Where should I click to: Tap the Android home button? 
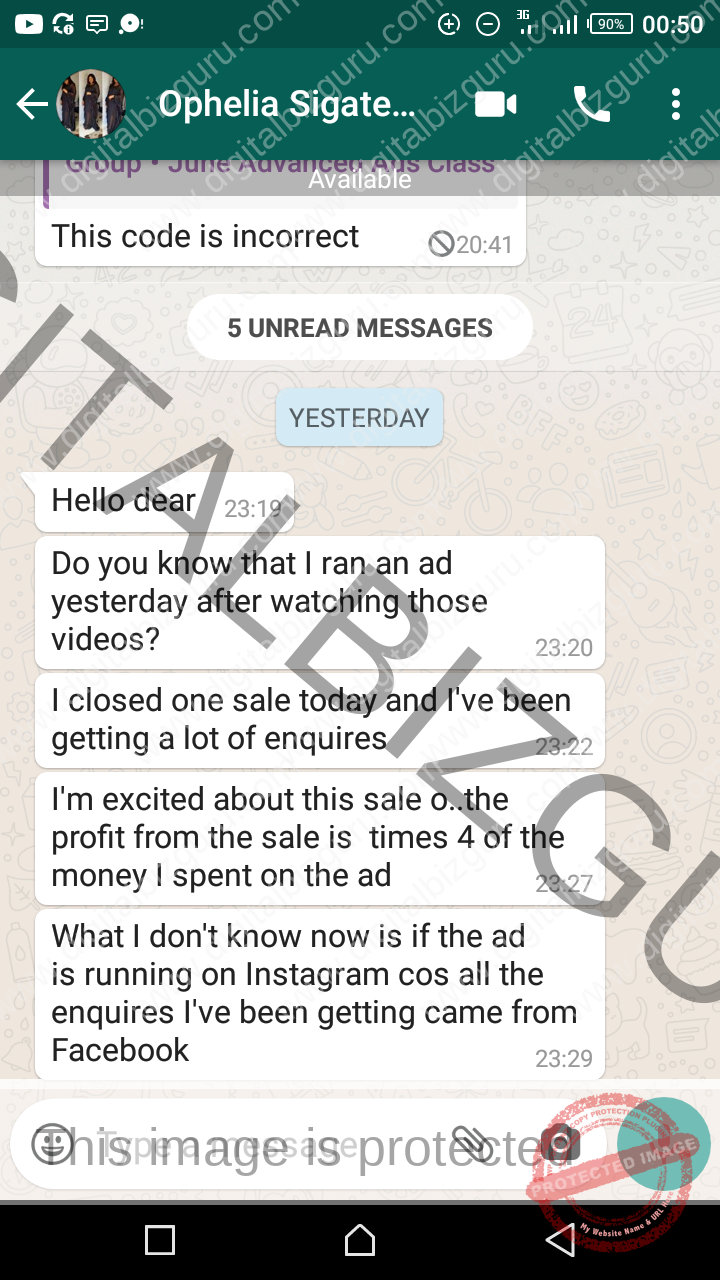point(360,1240)
